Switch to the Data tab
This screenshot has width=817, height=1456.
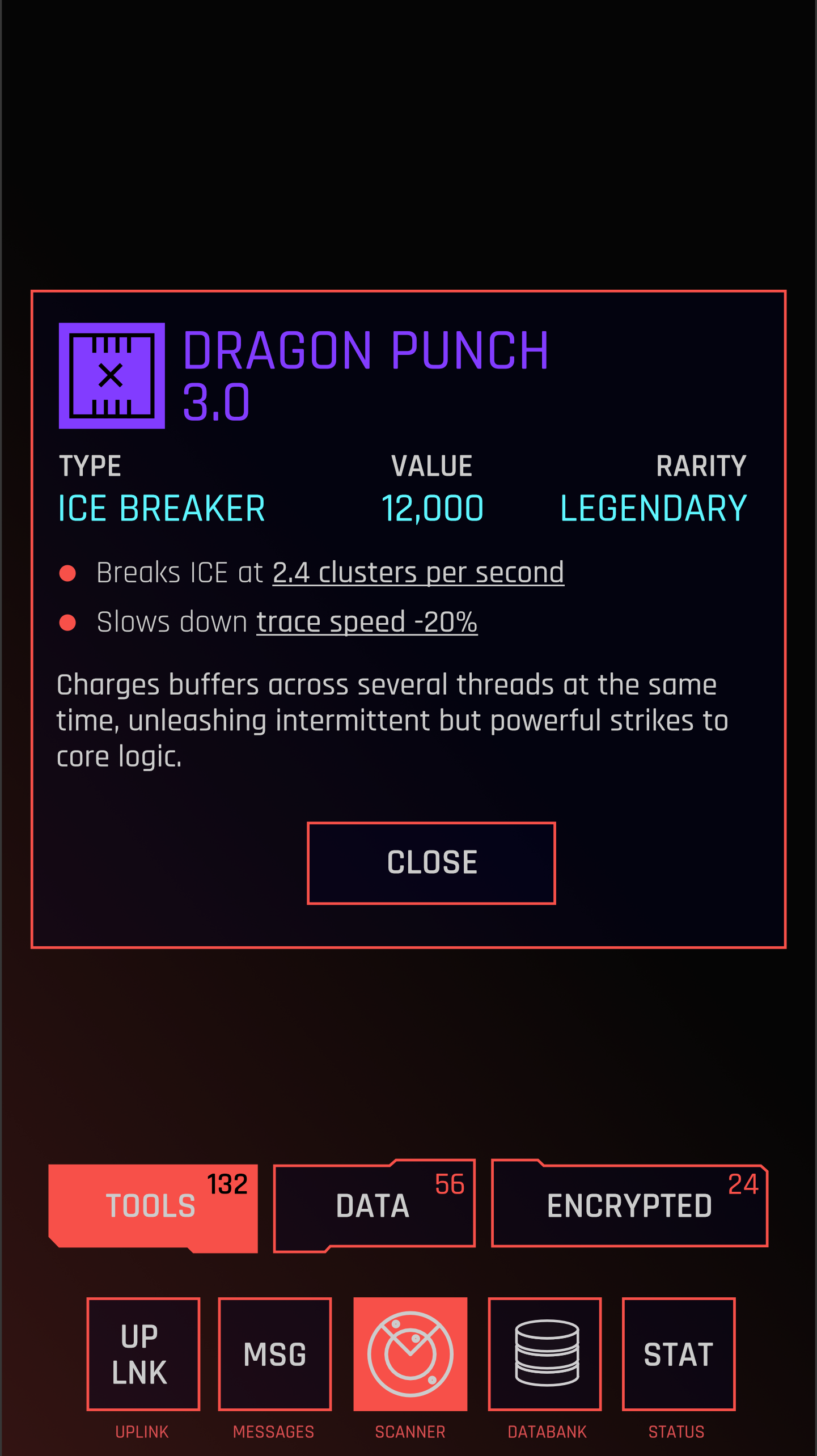(x=374, y=1206)
